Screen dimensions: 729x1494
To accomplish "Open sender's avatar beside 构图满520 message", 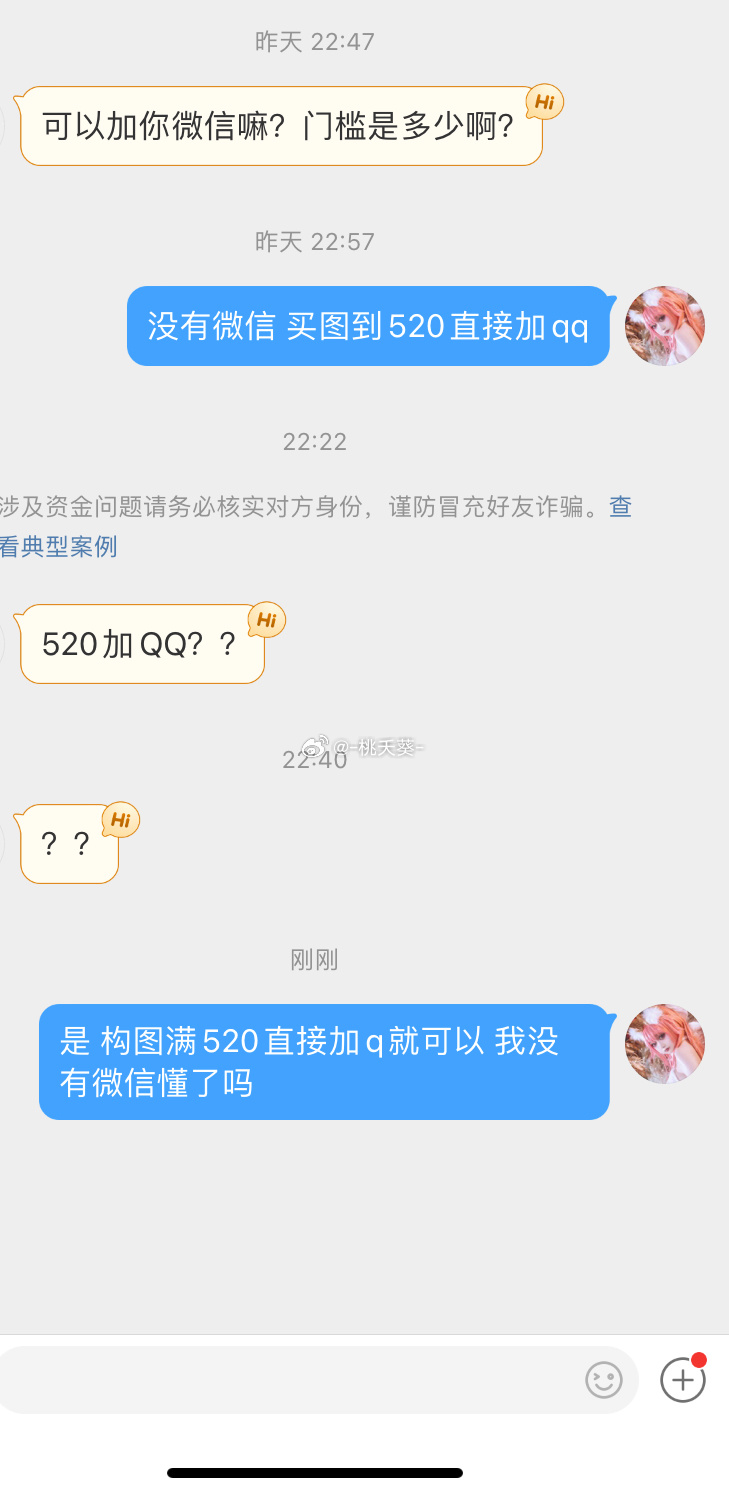I will point(665,1044).
